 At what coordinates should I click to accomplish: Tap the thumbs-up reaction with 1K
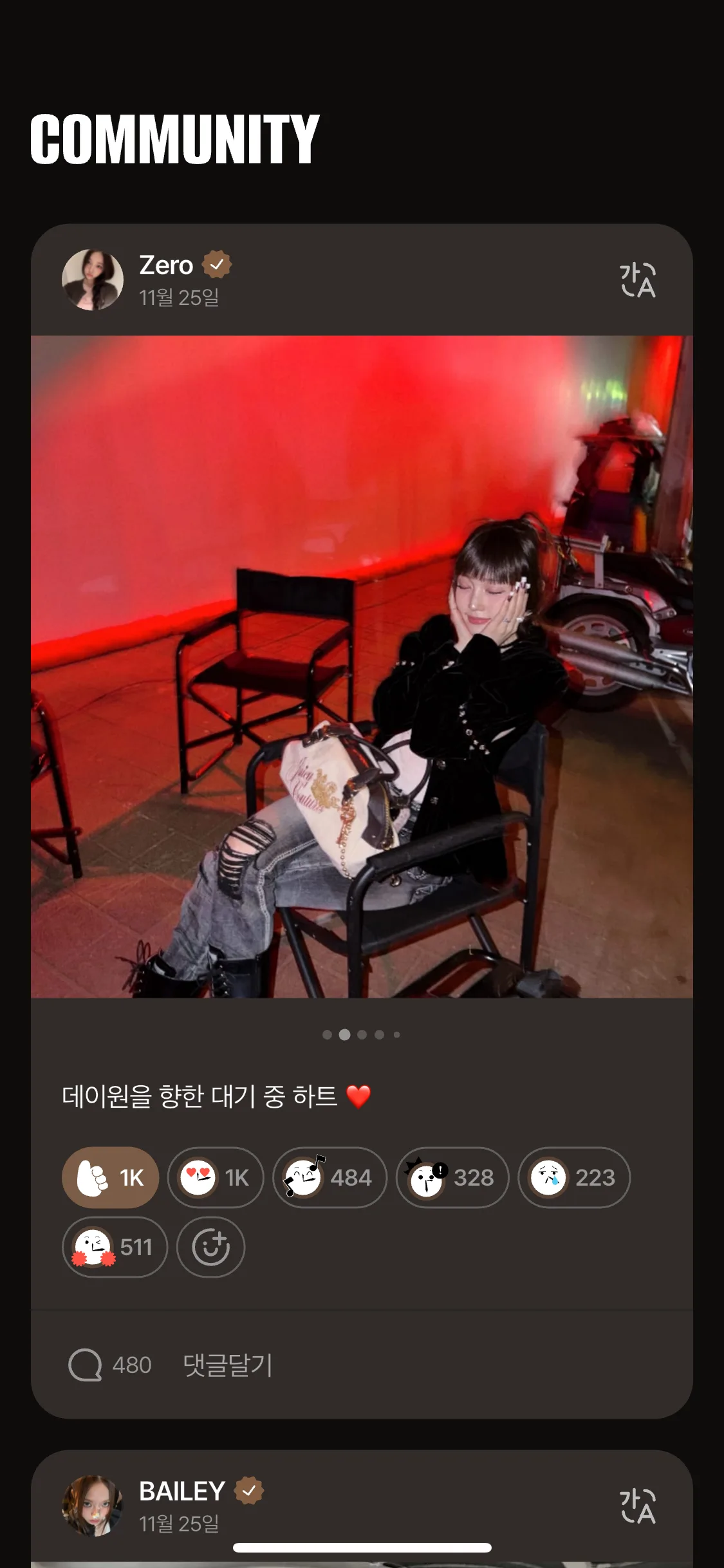(110, 1177)
